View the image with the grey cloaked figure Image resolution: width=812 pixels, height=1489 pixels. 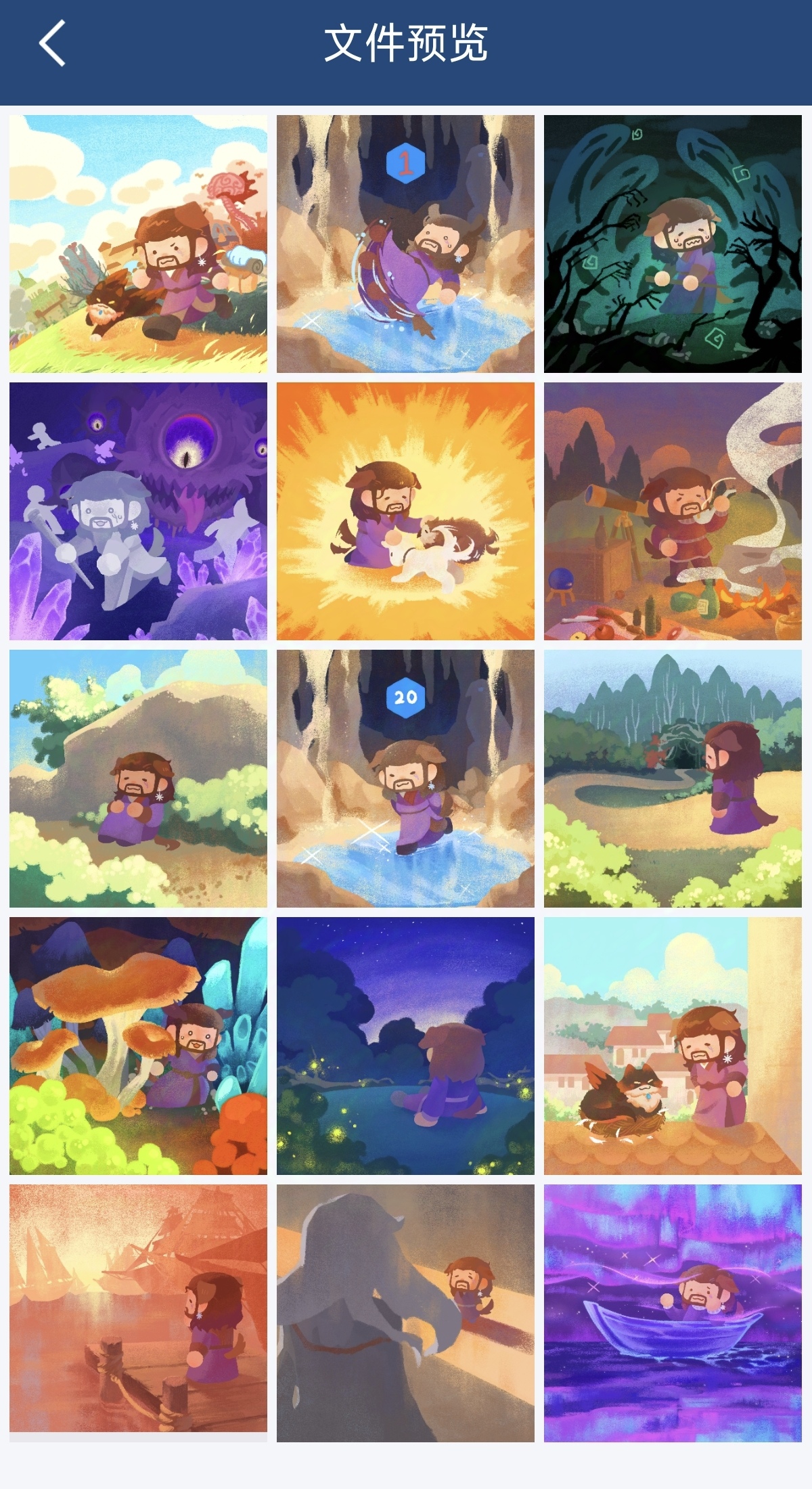click(x=405, y=1313)
